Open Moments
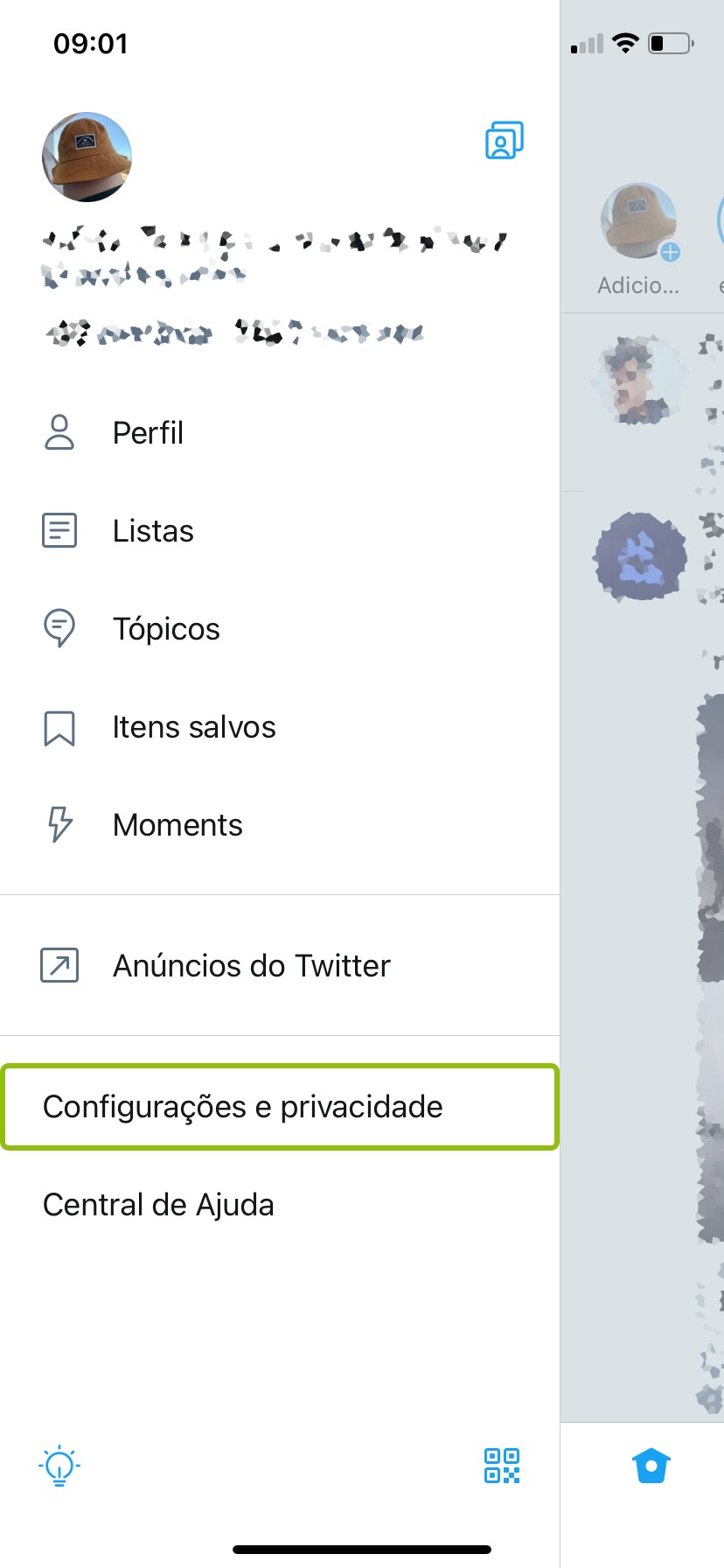 280,824
